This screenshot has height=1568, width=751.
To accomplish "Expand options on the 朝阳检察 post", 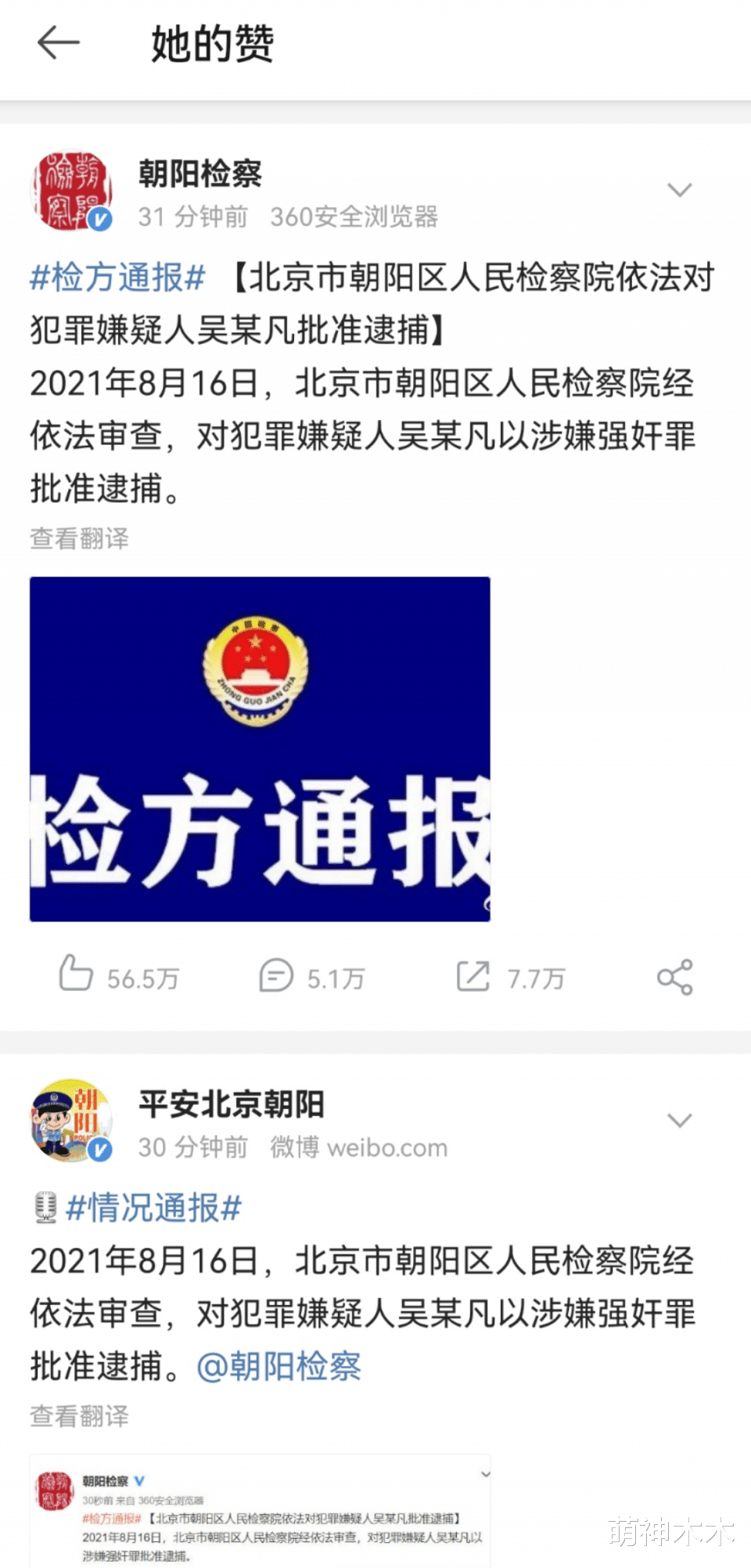I will (681, 188).
